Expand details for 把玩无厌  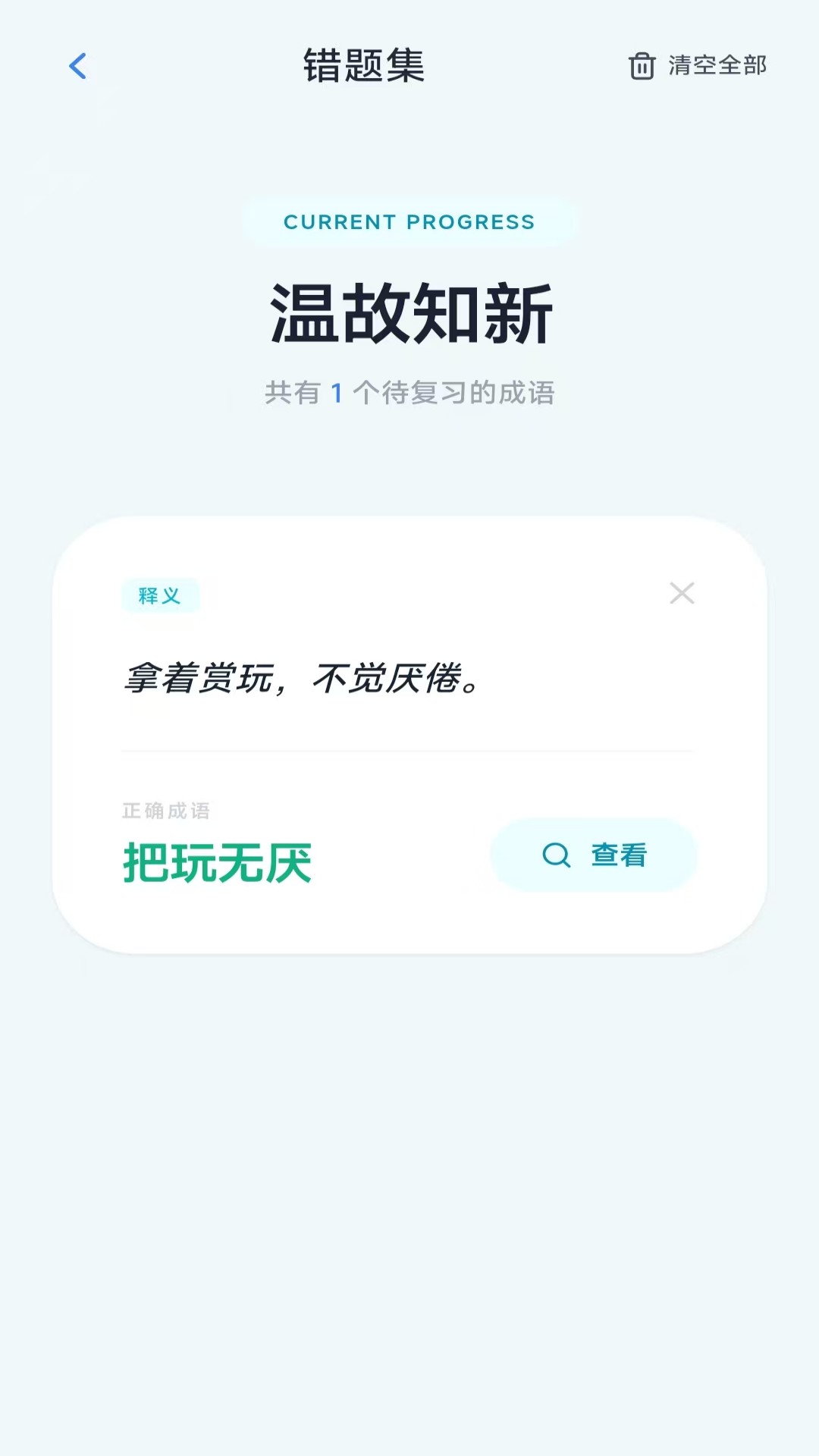click(595, 855)
